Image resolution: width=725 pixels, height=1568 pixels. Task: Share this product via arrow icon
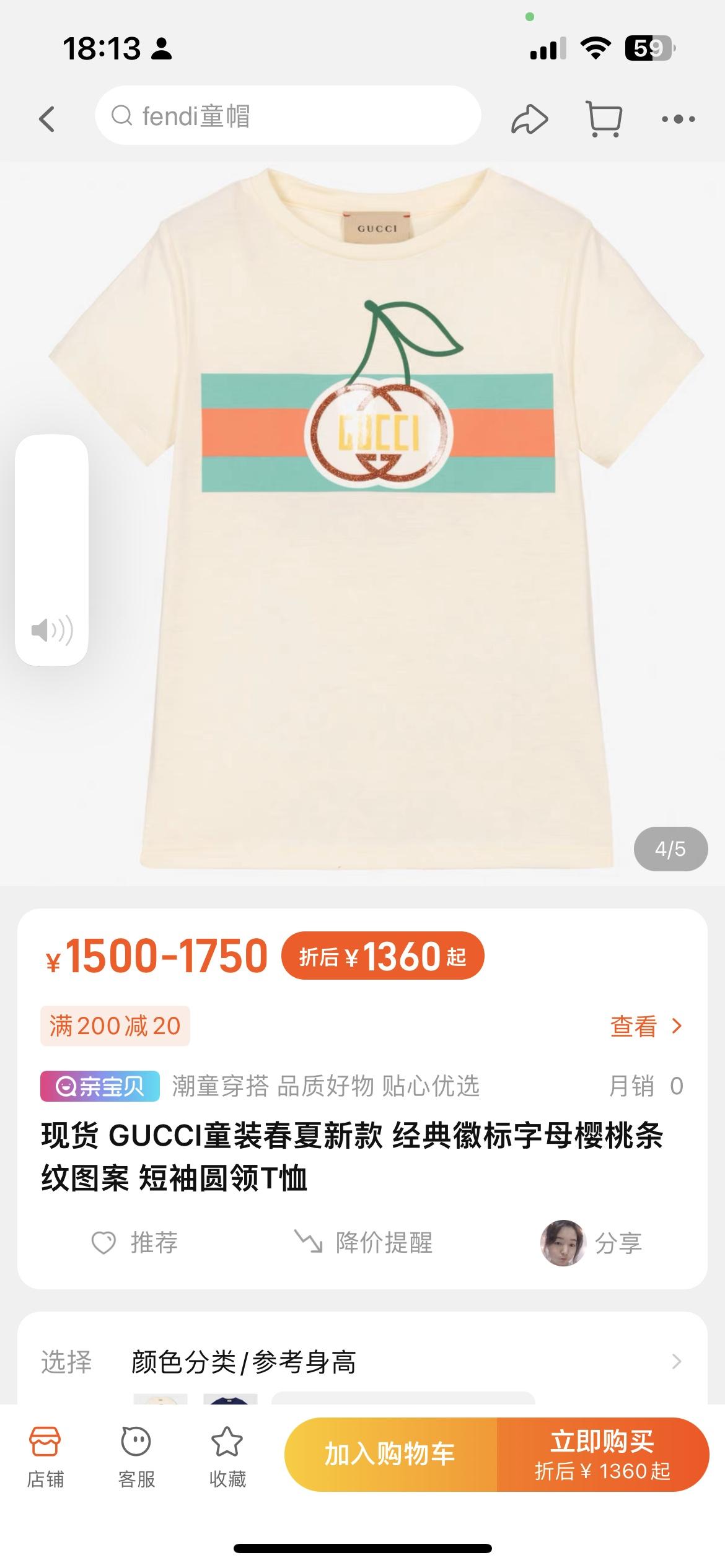tap(529, 118)
